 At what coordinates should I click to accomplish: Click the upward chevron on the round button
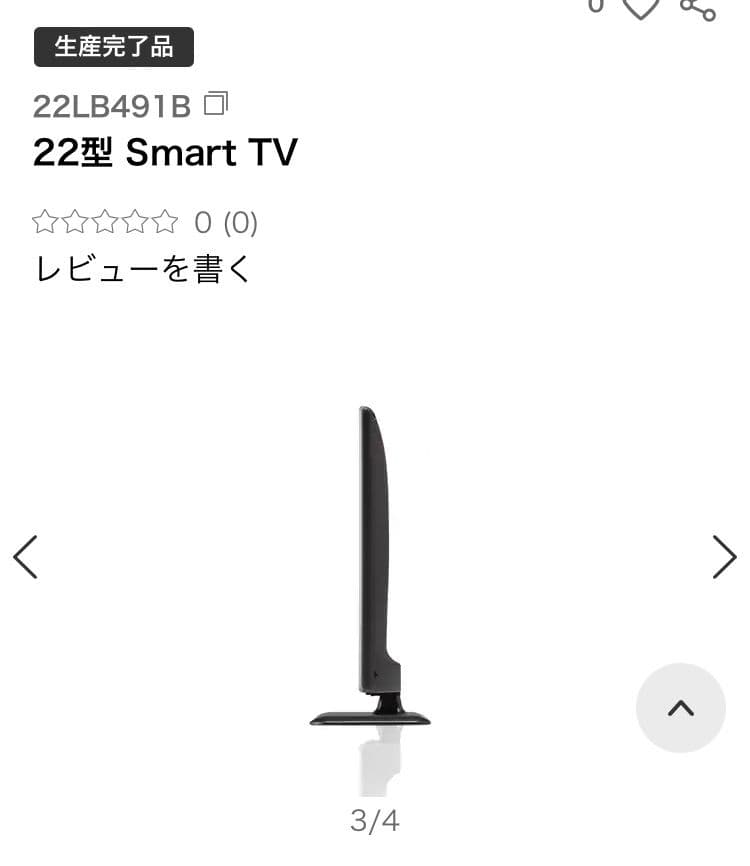(x=681, y=708)
